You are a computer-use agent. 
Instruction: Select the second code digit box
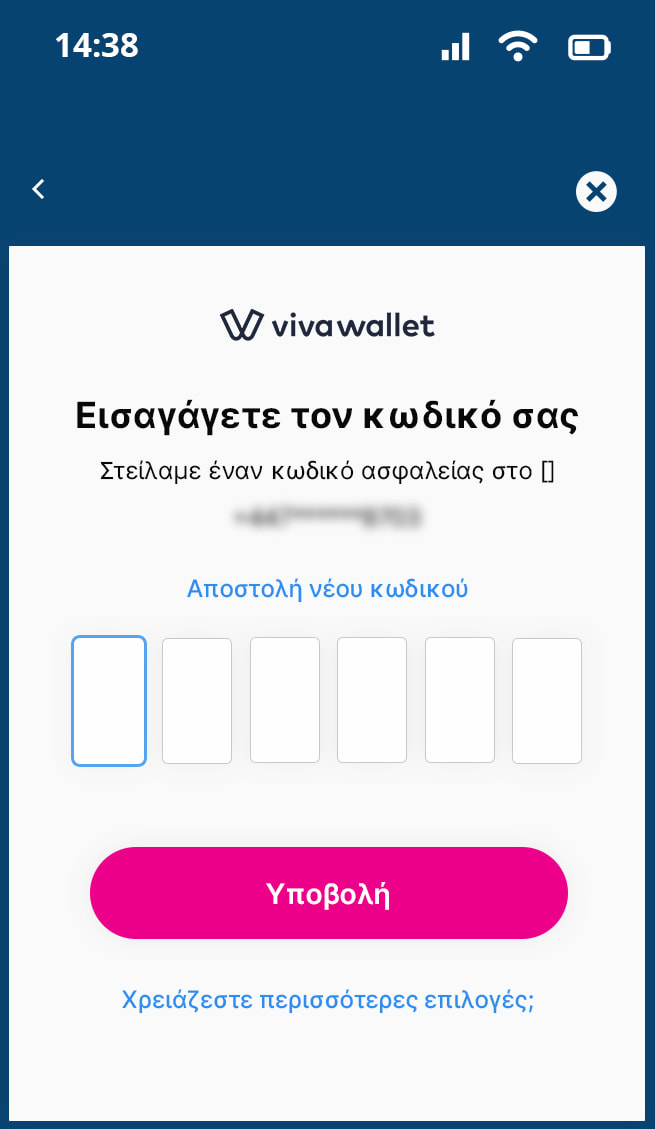pyautogui.click(x=197, y=701)
